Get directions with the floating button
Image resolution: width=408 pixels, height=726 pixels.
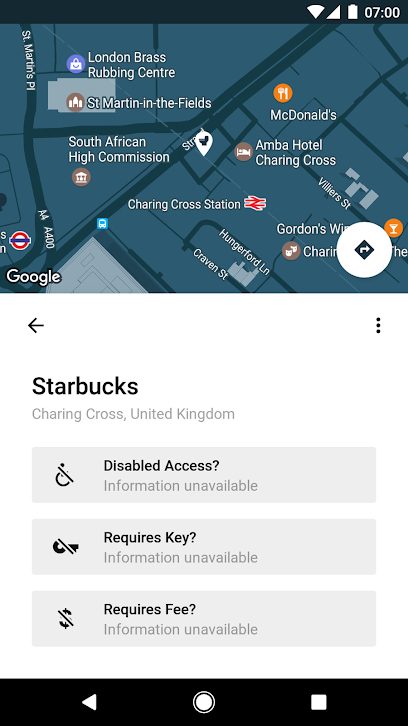tap(364, 250)
